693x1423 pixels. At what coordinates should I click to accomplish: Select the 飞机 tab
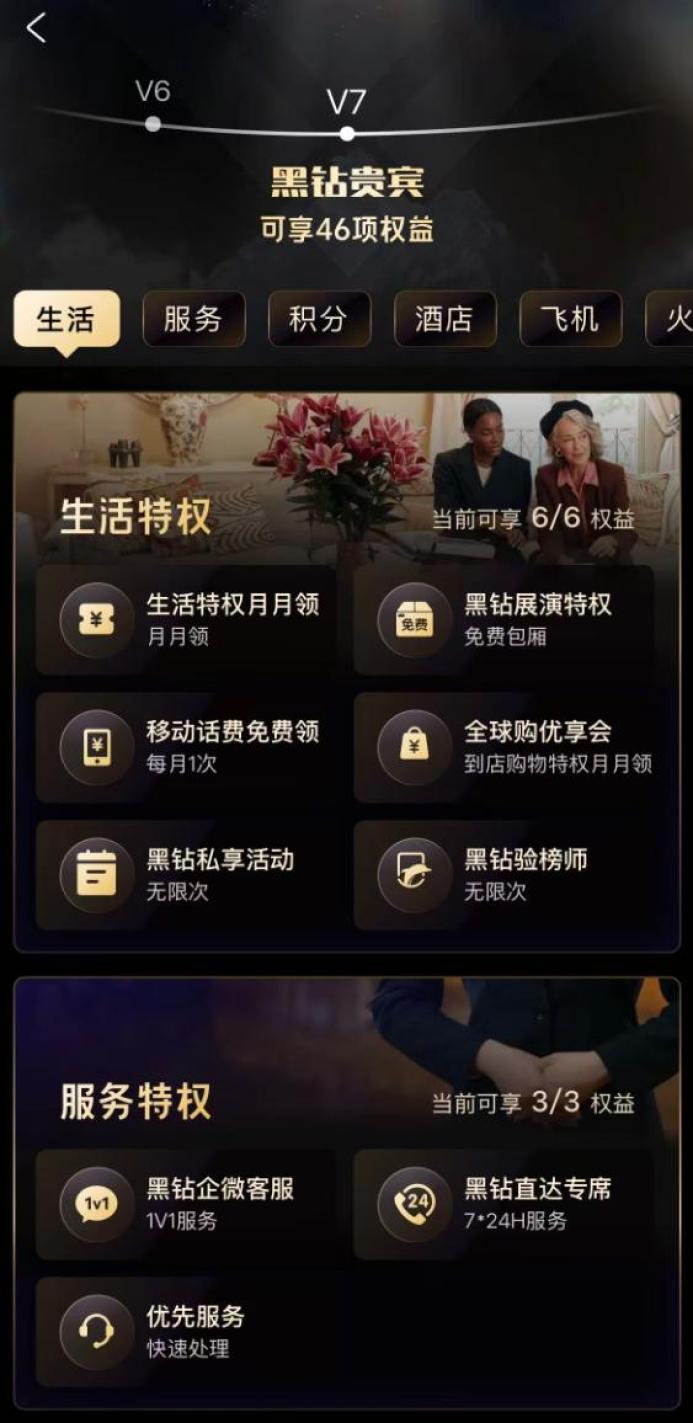click(x=571, y=319)
